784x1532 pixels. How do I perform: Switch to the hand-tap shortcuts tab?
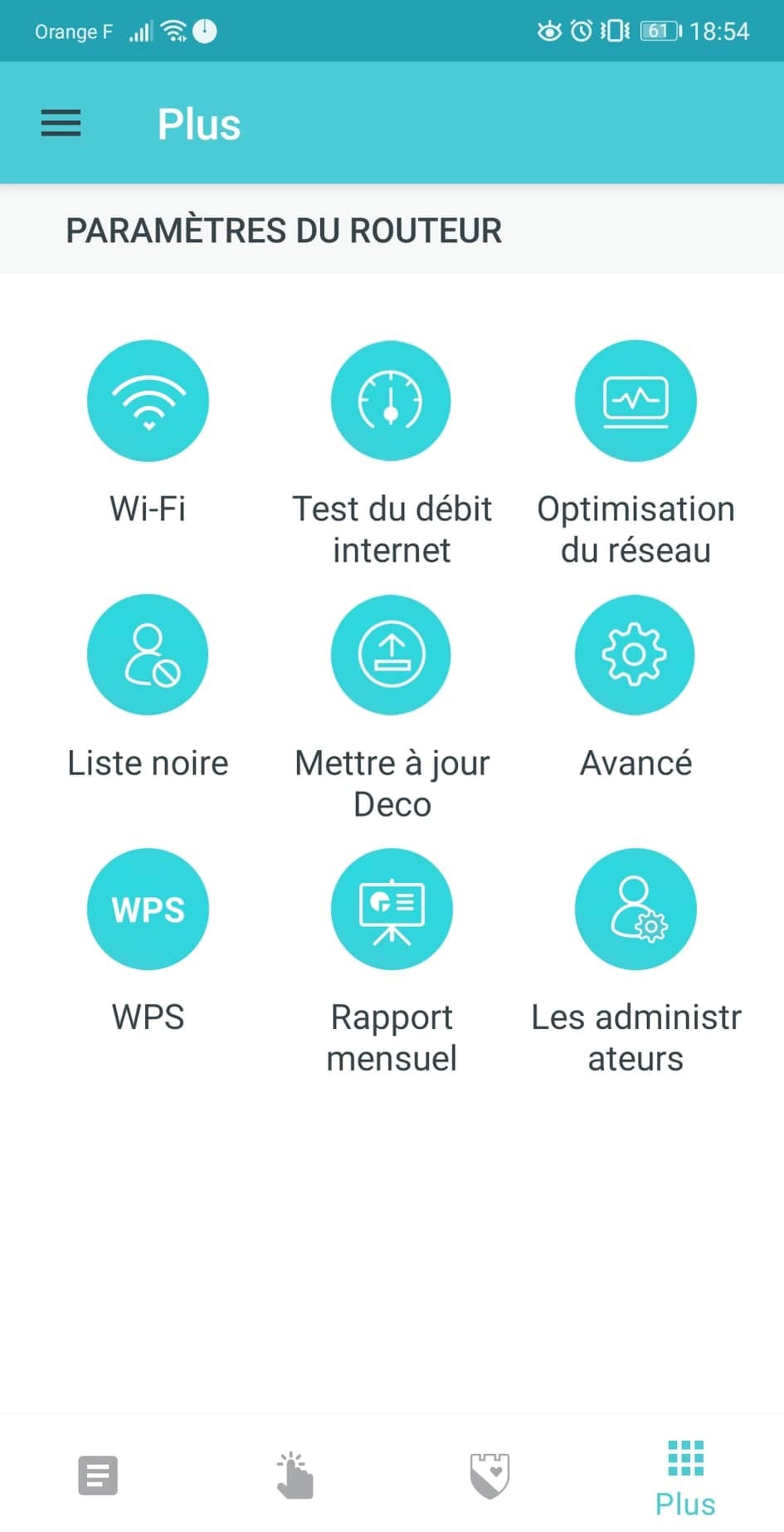pos(294,1476)
